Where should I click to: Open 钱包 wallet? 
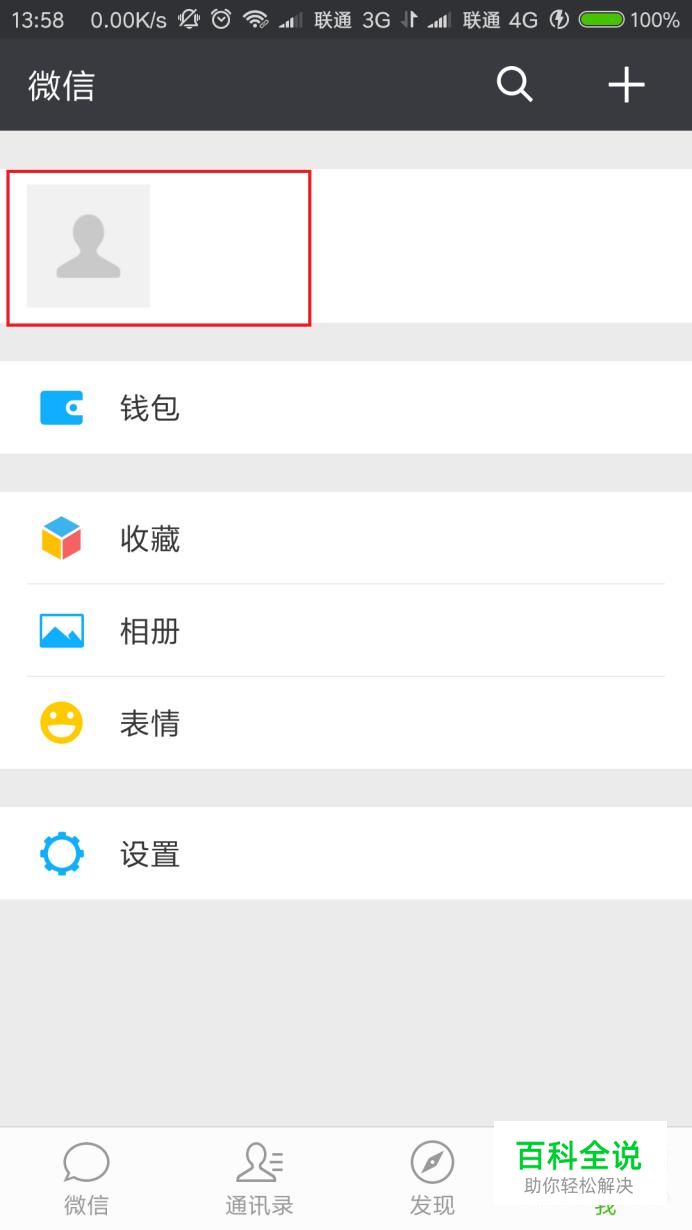pyautogui.click(x=346, y=408)
